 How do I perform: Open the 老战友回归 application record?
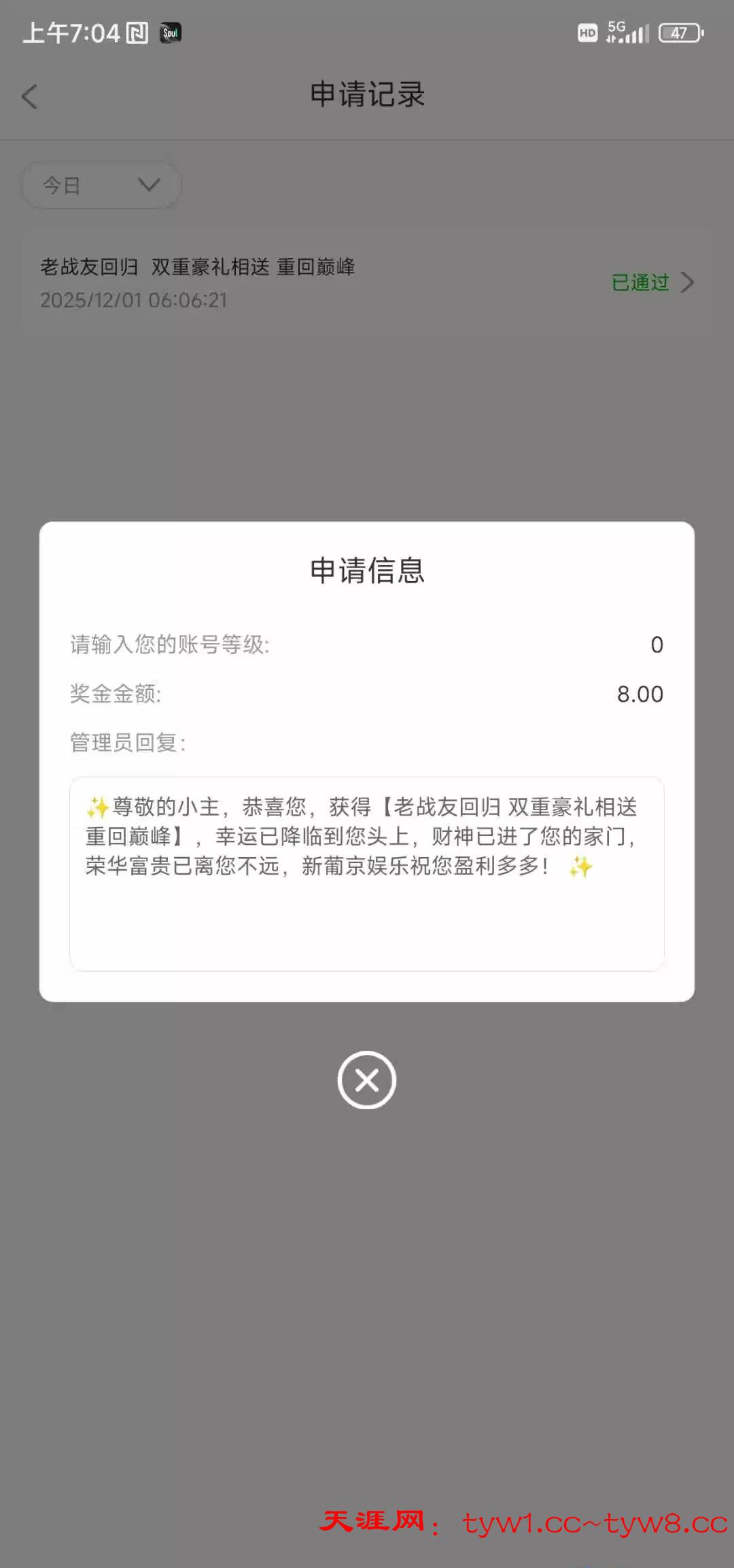coord(367,283)
